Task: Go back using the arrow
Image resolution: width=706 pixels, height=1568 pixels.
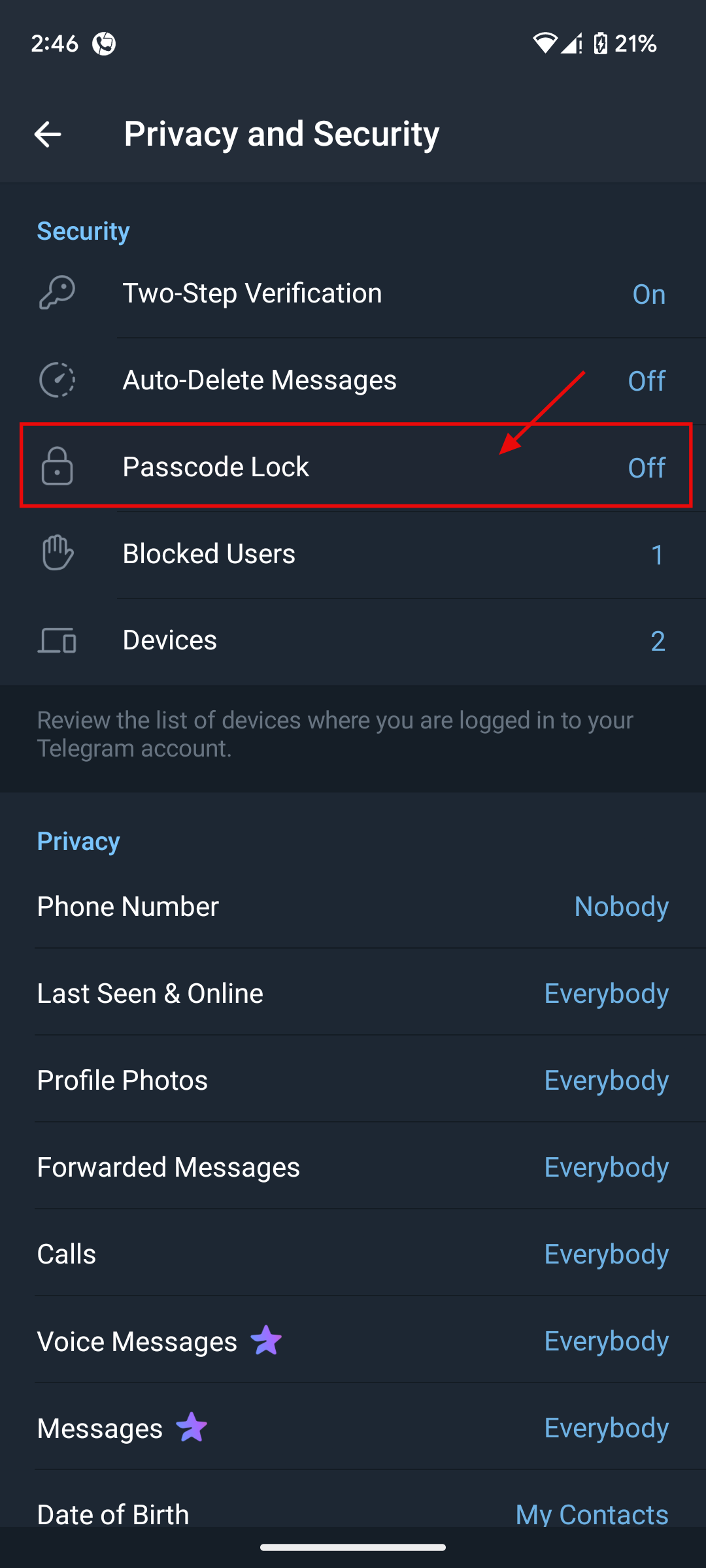Action: pyautogui.click(x=47, y=134)
